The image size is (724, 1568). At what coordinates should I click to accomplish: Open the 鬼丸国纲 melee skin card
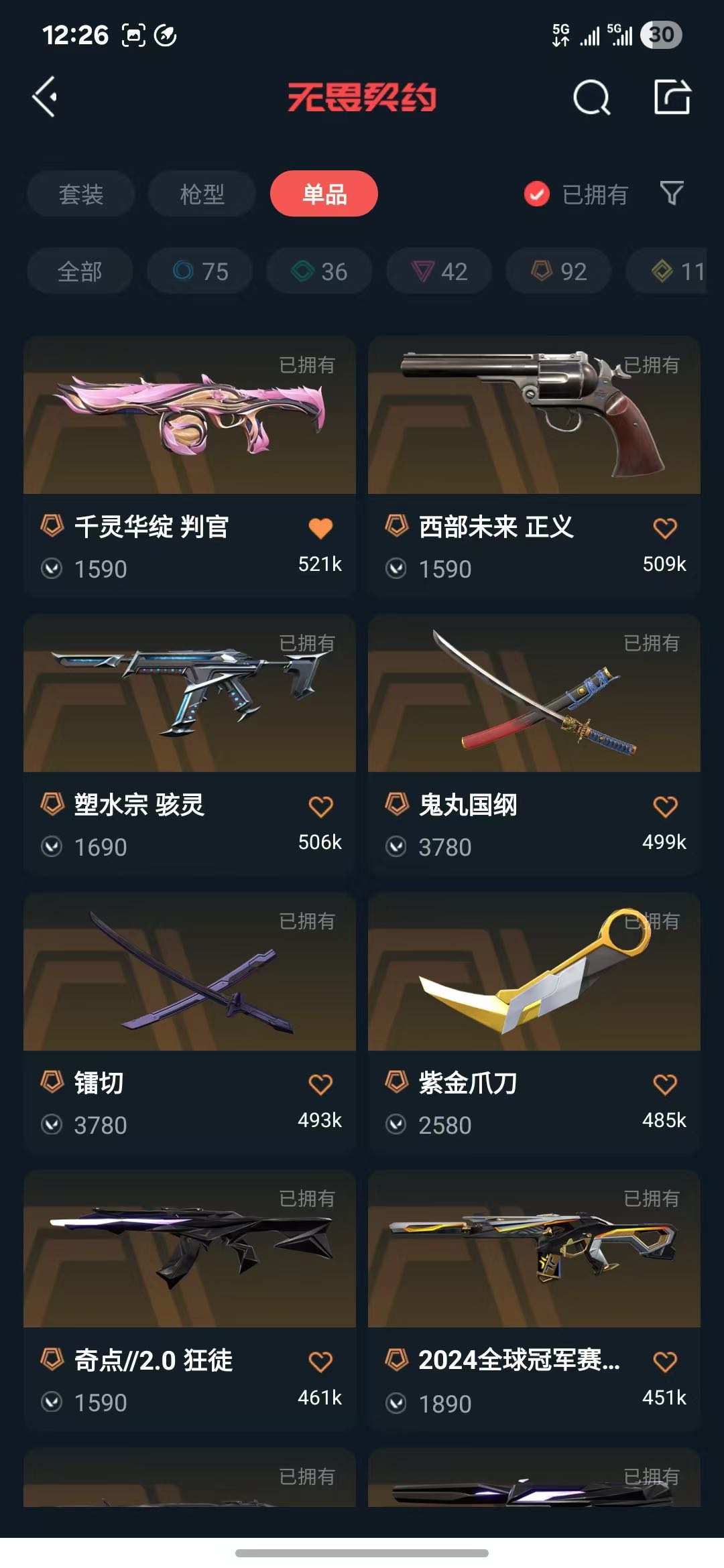pos(534,744)
